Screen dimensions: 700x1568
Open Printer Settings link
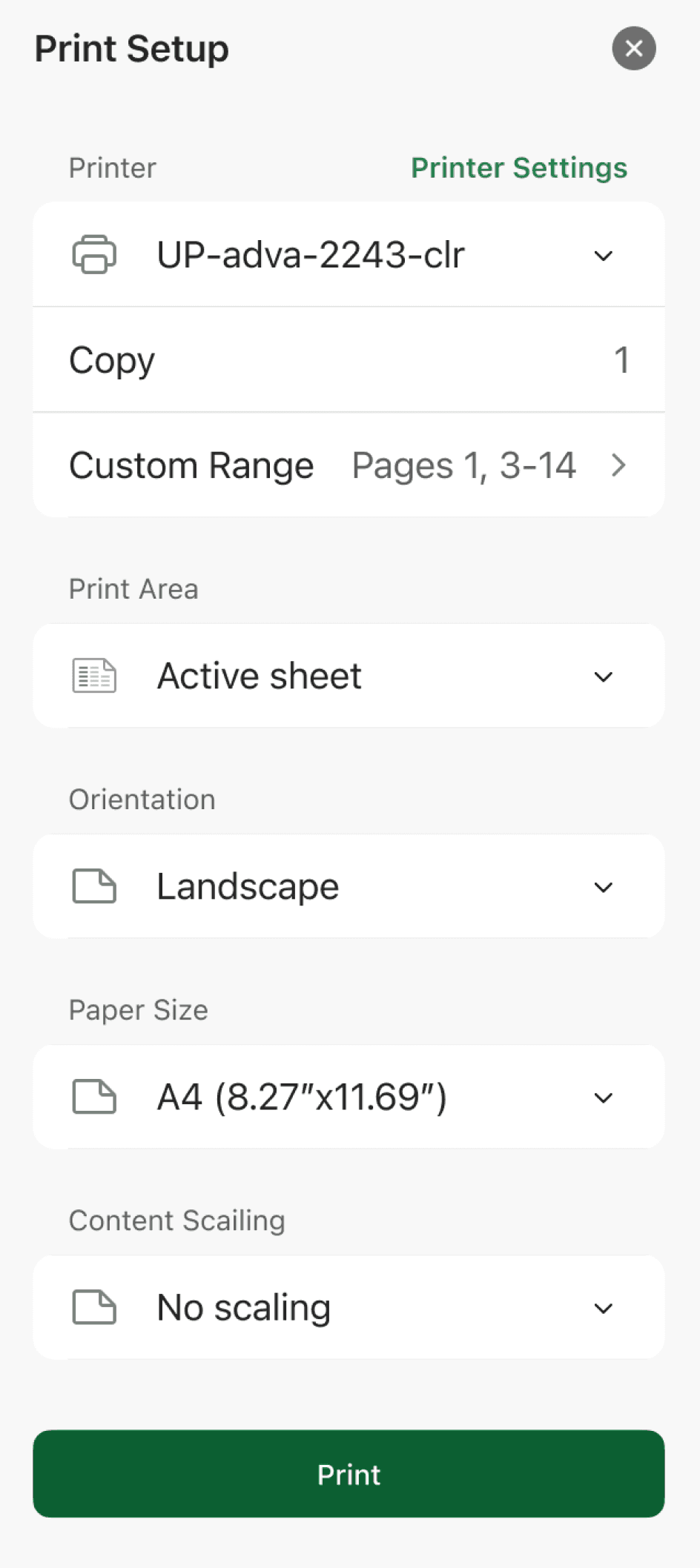point(519,168)
